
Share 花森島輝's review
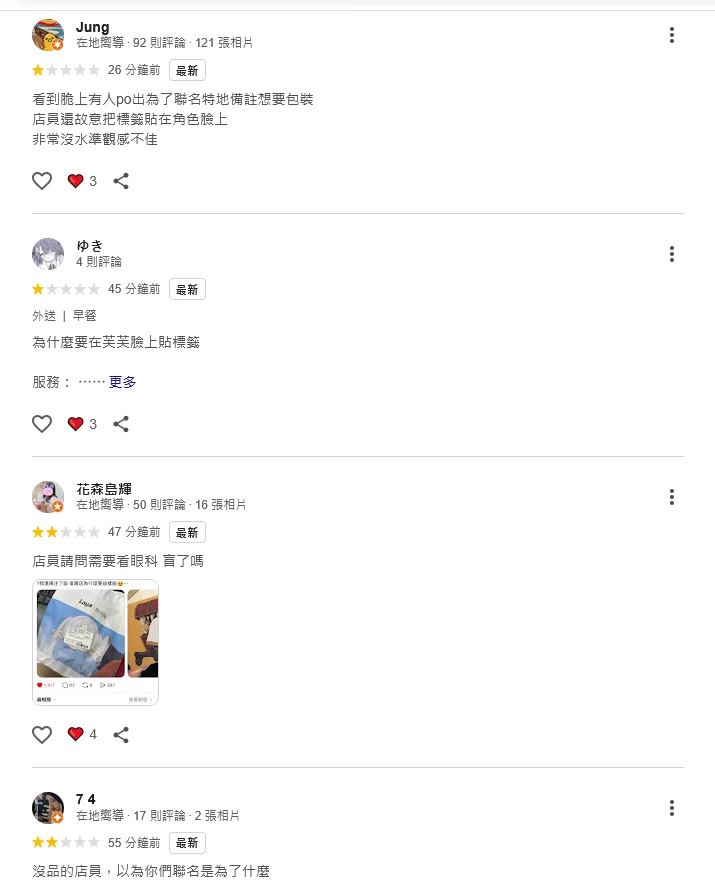point(121,734)
